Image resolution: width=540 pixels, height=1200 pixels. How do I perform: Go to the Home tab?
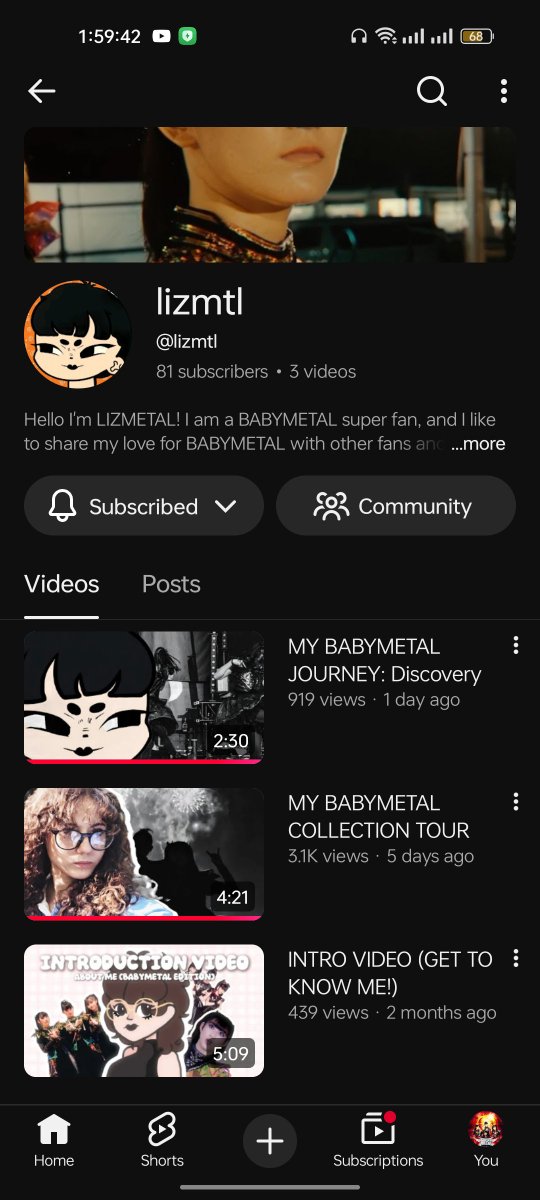54,1141
